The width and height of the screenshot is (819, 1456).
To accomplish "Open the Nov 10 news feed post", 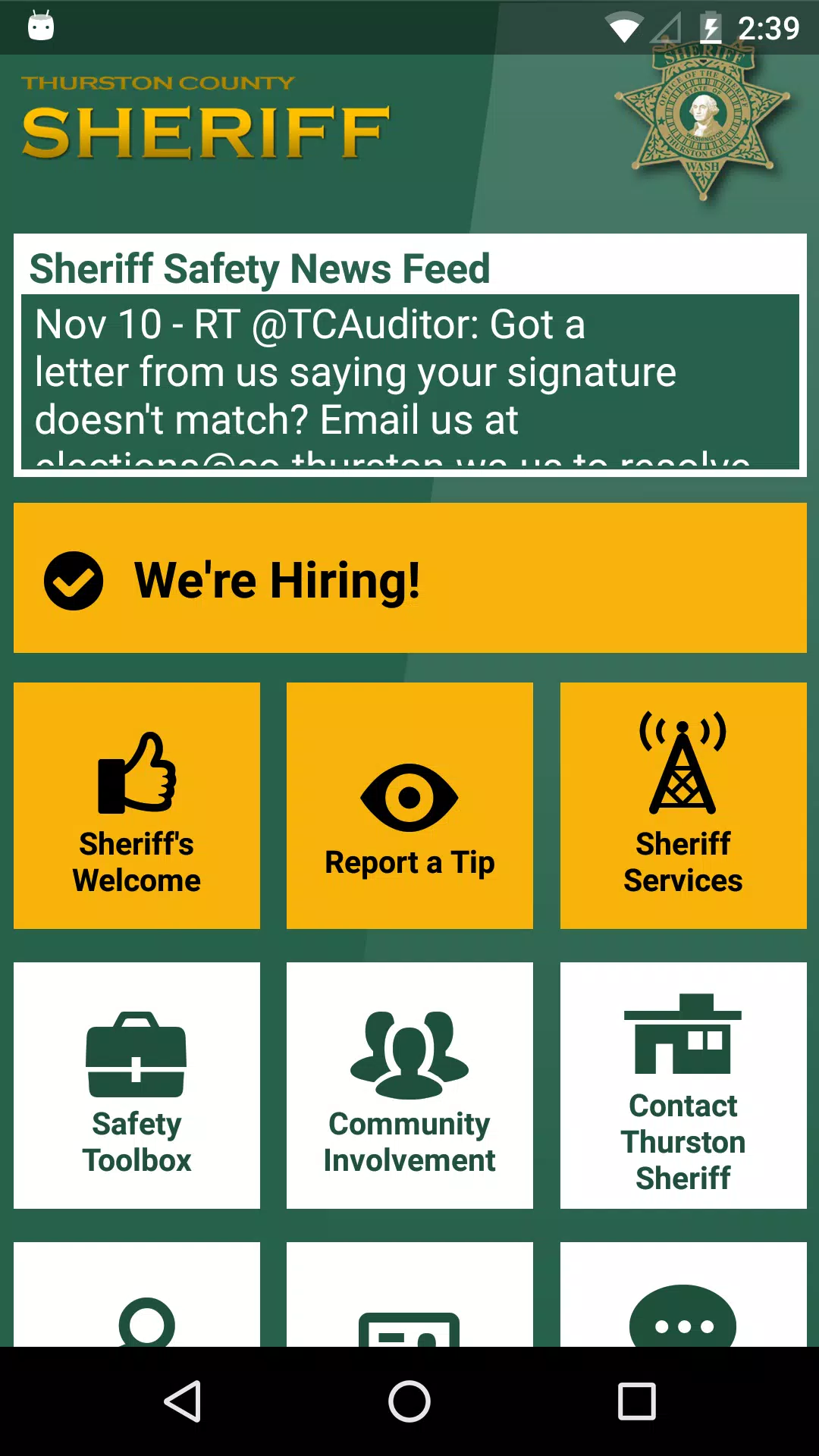I will click(x=409, y=381).
